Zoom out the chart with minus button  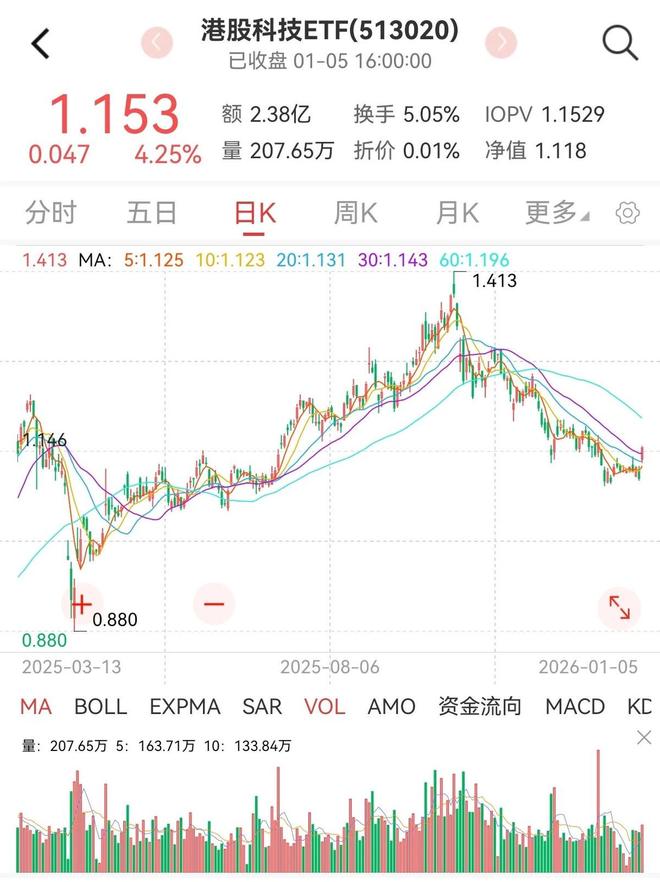pos(214,604)
